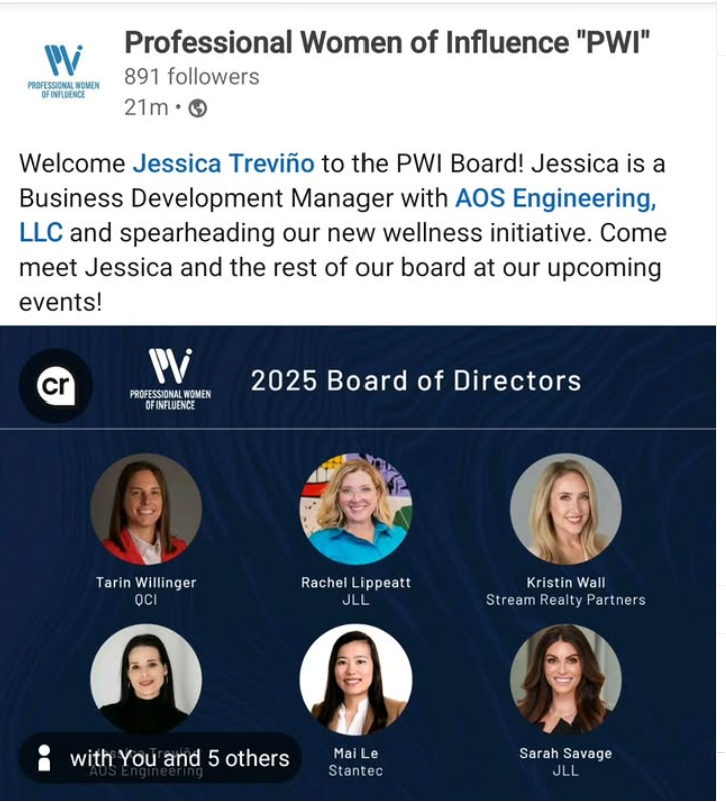The width and height of the screenshot is (726, 802).
Task: Open Jessica Treviño's profile link
Action: (223, 163)
